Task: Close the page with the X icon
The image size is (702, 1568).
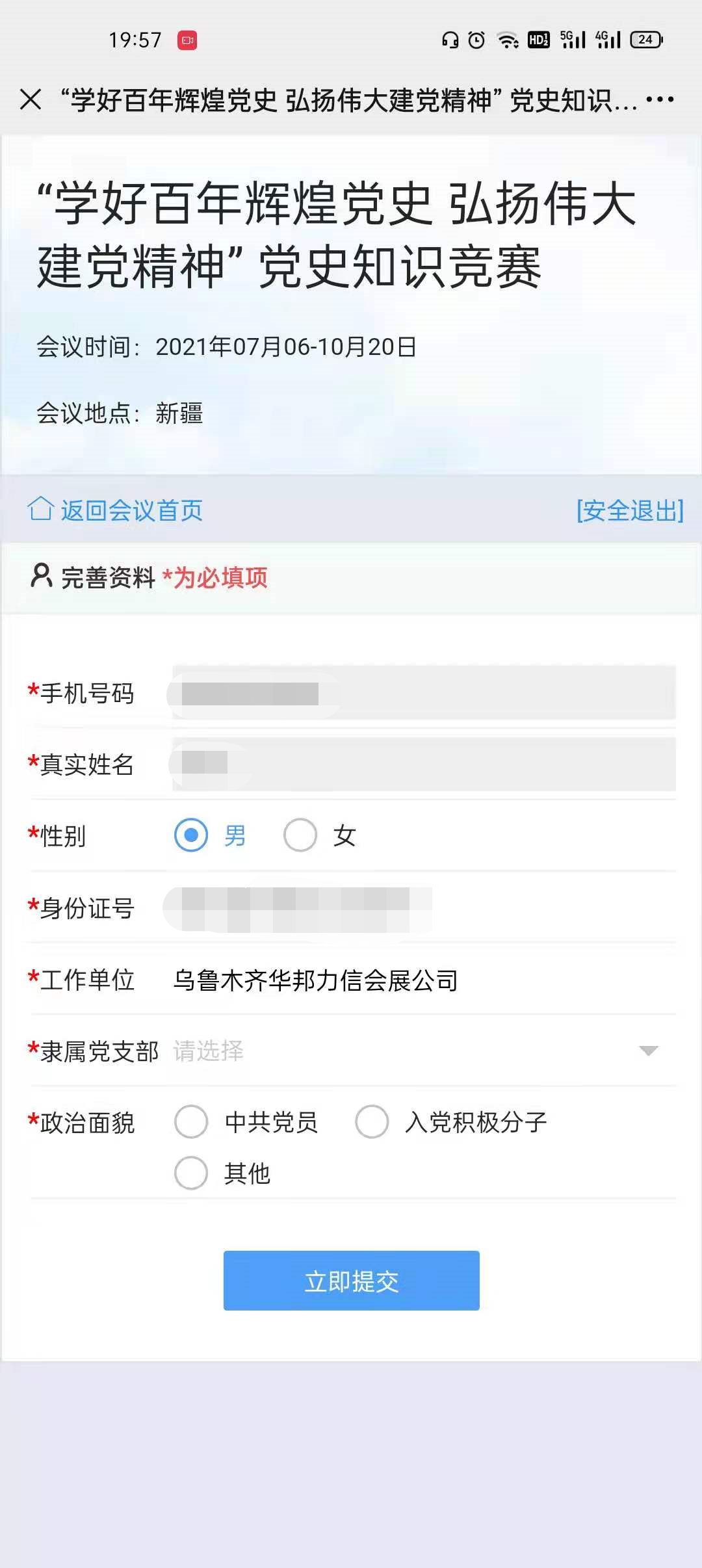Action: click(x=31, y=99)
